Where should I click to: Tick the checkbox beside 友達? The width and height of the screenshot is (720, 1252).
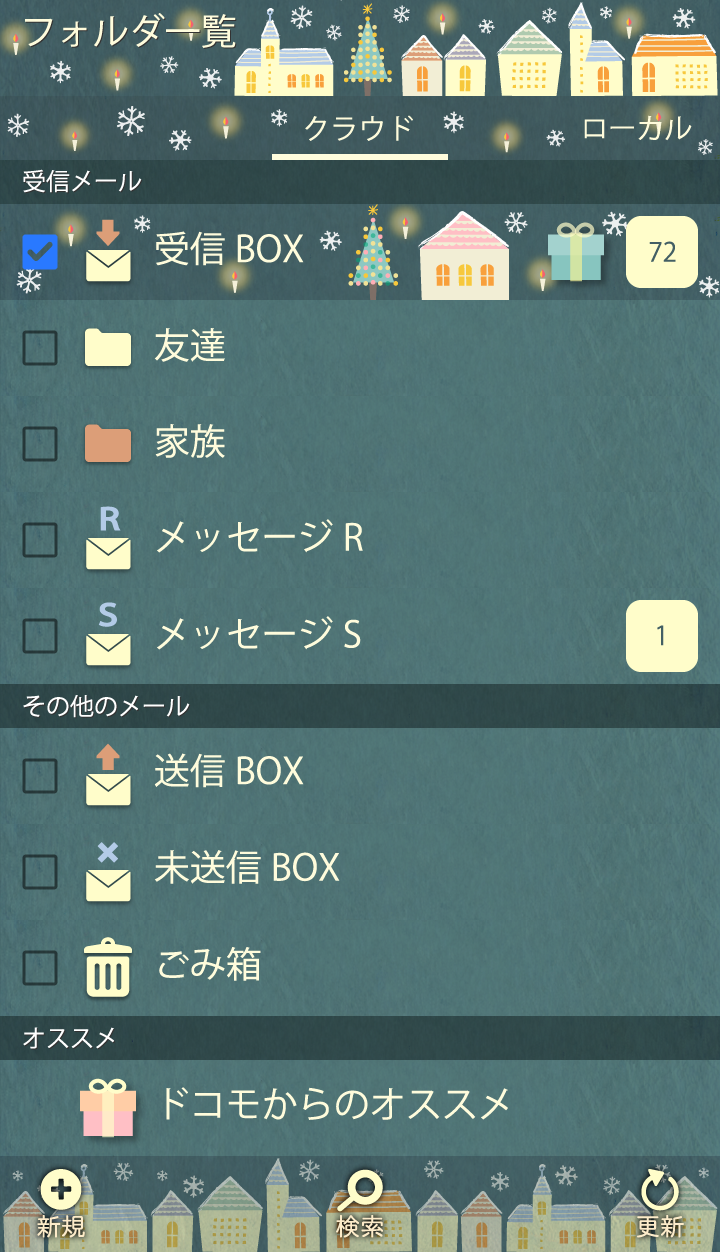[x=40, y=348]
